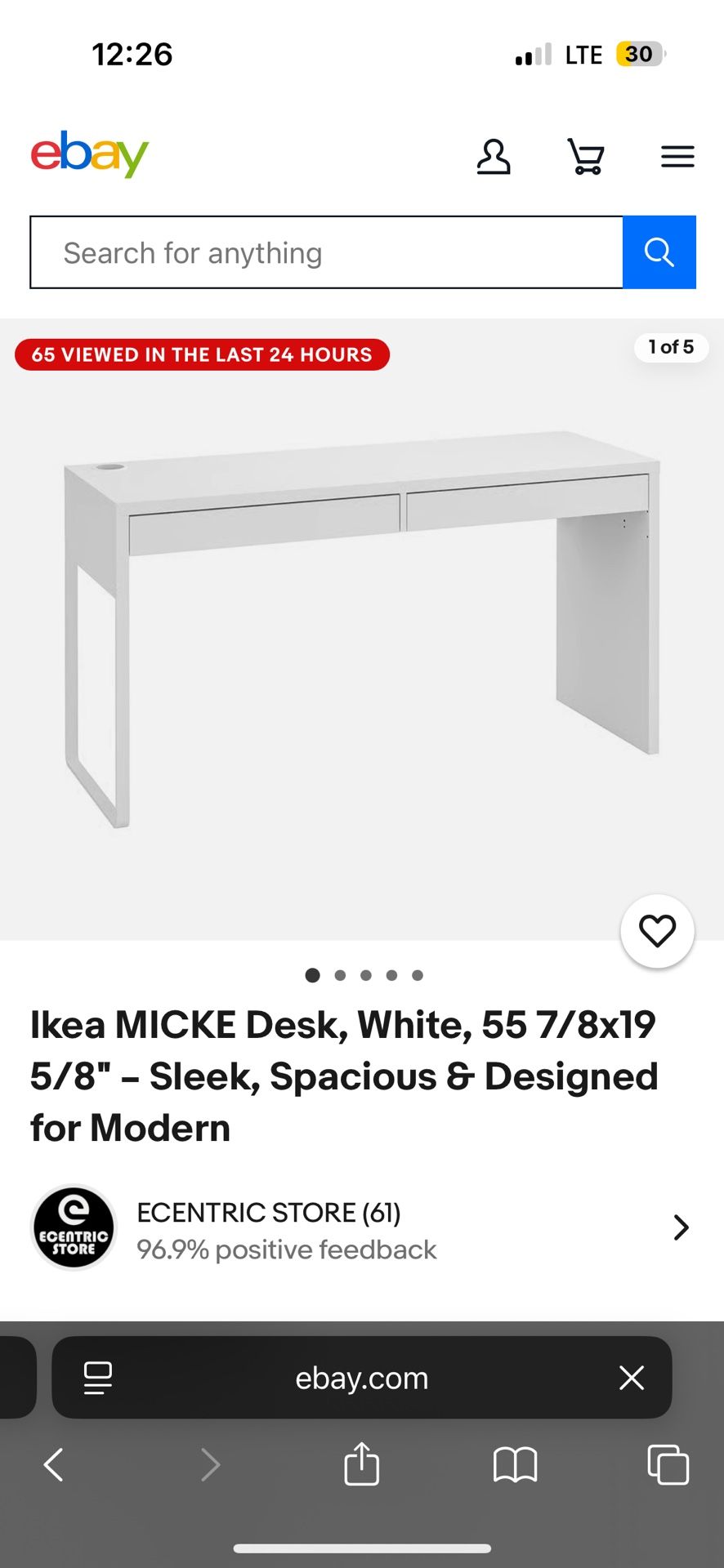Open Safari bookmarks from the bottom bar

point(515,1464)
